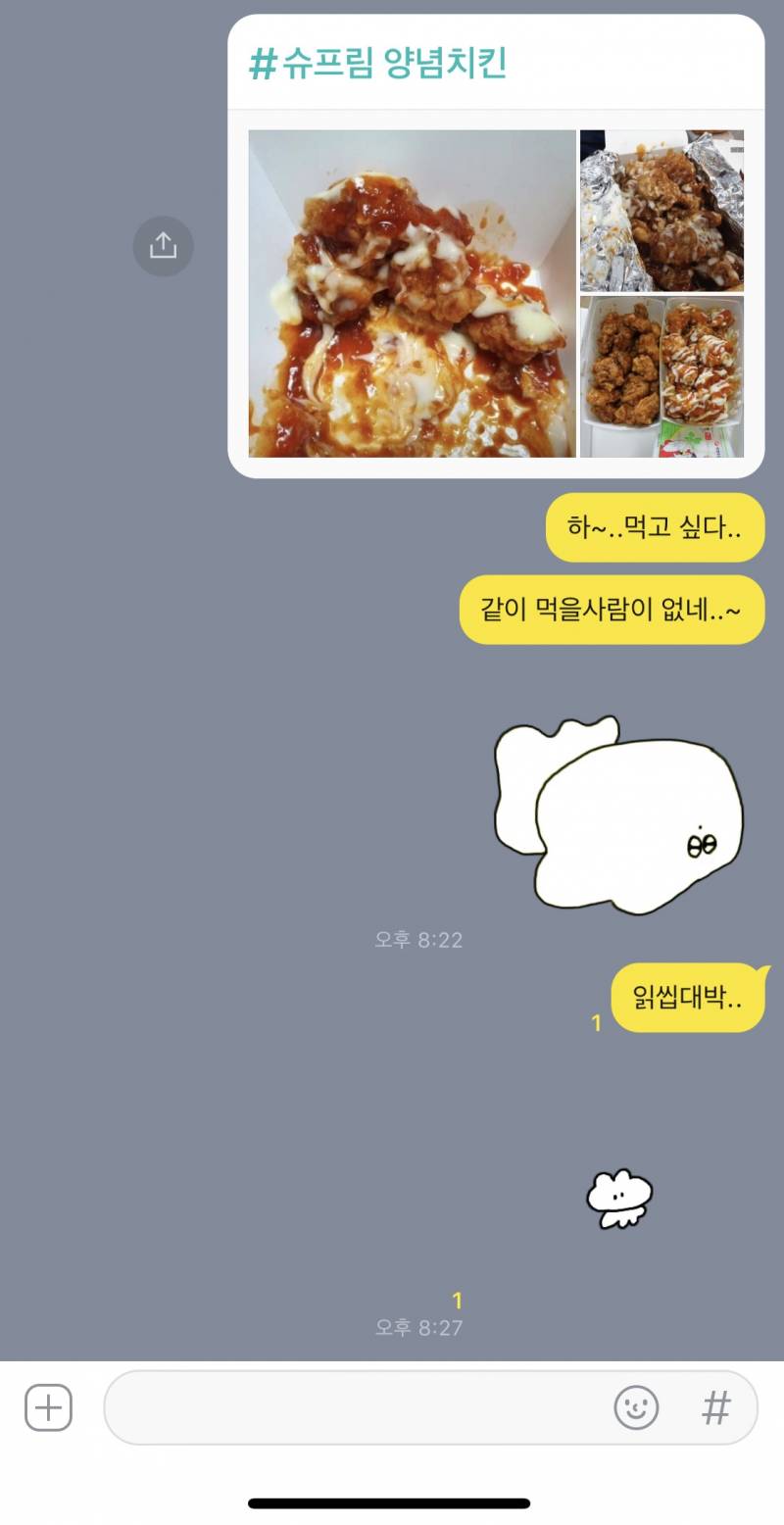Tap the '오후 8:27' timestamp
This screenshot has height=1525, width=784.
click(421, 1330)
